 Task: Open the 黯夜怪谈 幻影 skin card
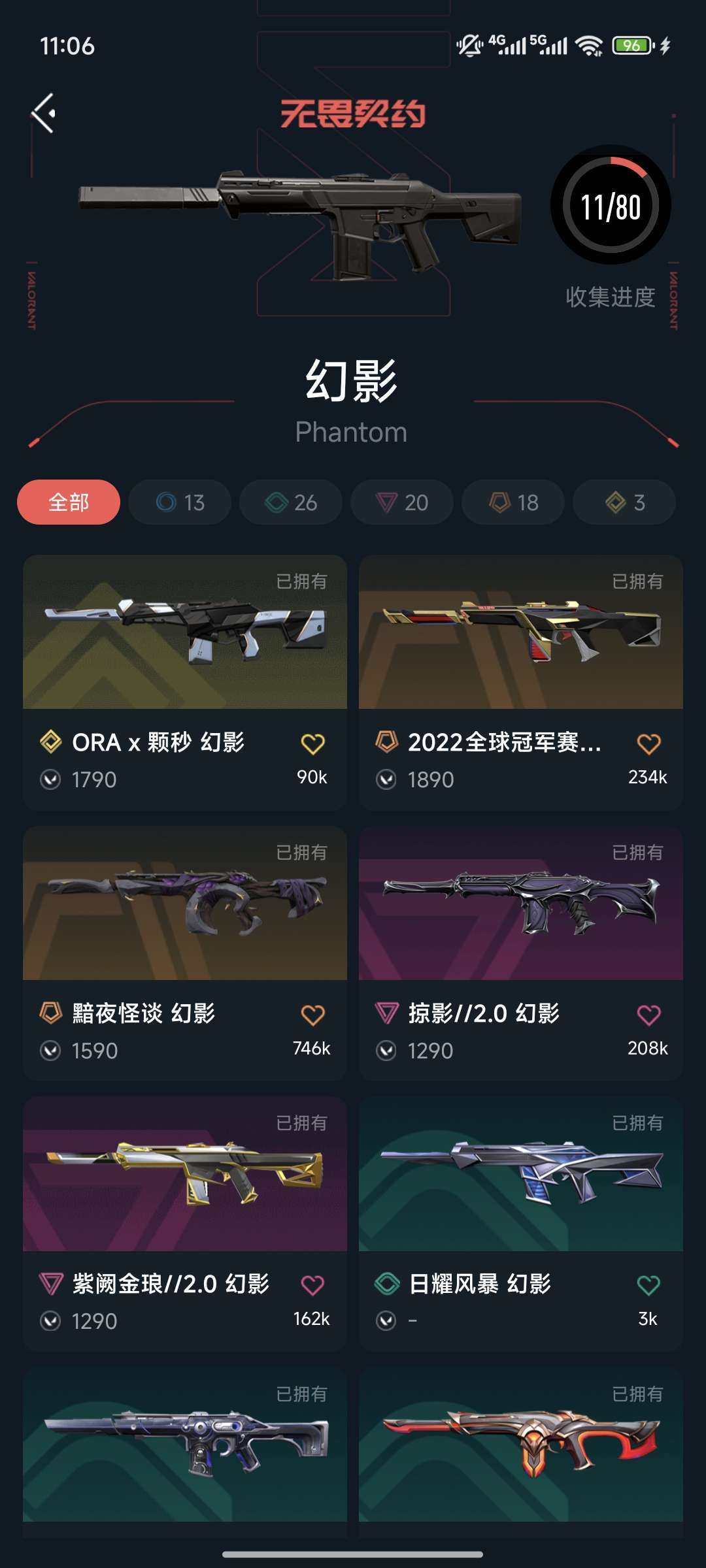pos(185,904)
